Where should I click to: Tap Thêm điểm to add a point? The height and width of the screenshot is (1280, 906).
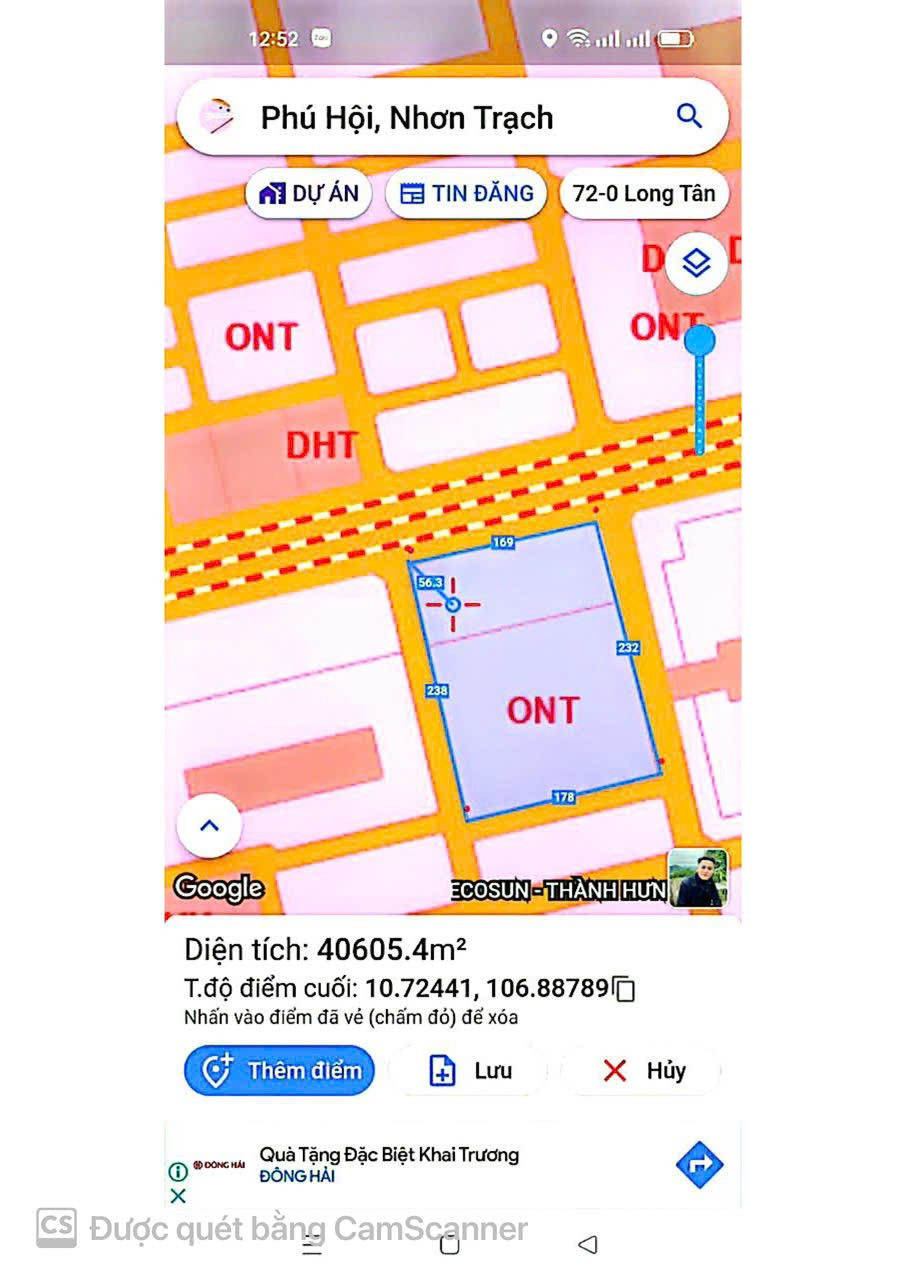point(279,1070)
